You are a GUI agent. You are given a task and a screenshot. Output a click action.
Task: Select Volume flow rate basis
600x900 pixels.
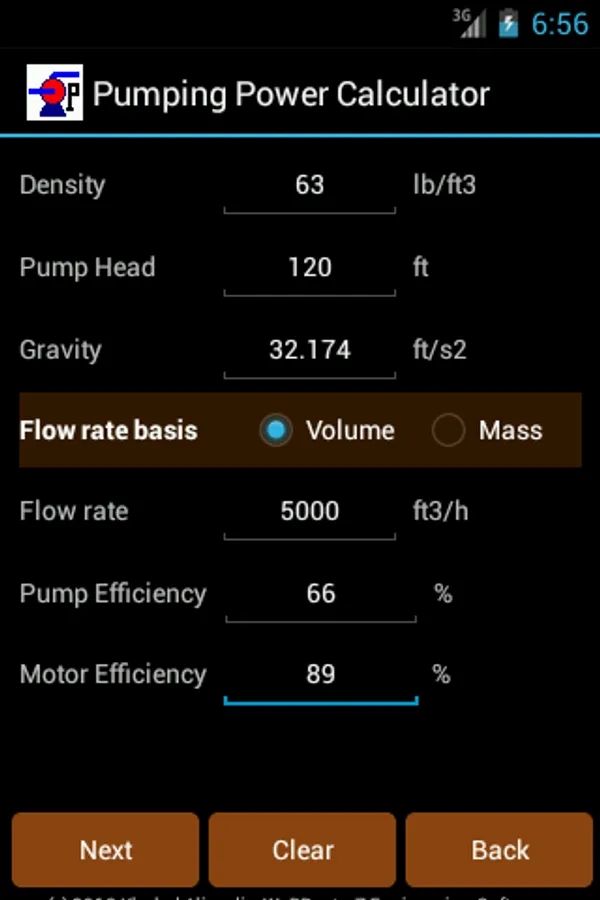point(277,431)
